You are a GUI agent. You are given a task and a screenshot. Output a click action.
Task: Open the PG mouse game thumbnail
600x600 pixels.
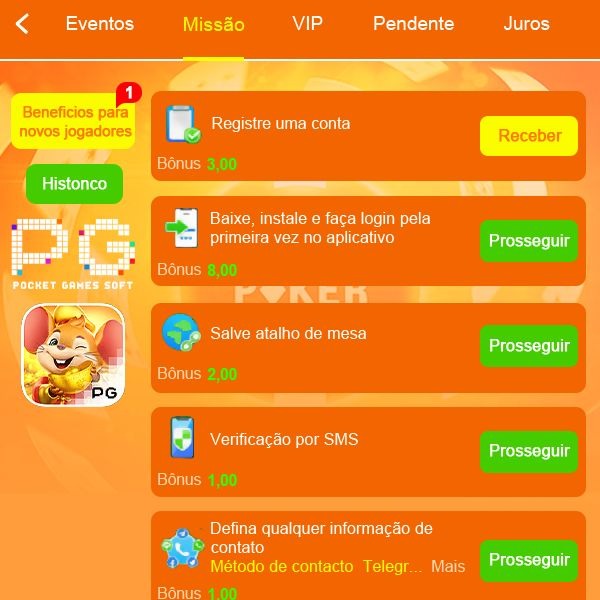[x=74, y=355]
